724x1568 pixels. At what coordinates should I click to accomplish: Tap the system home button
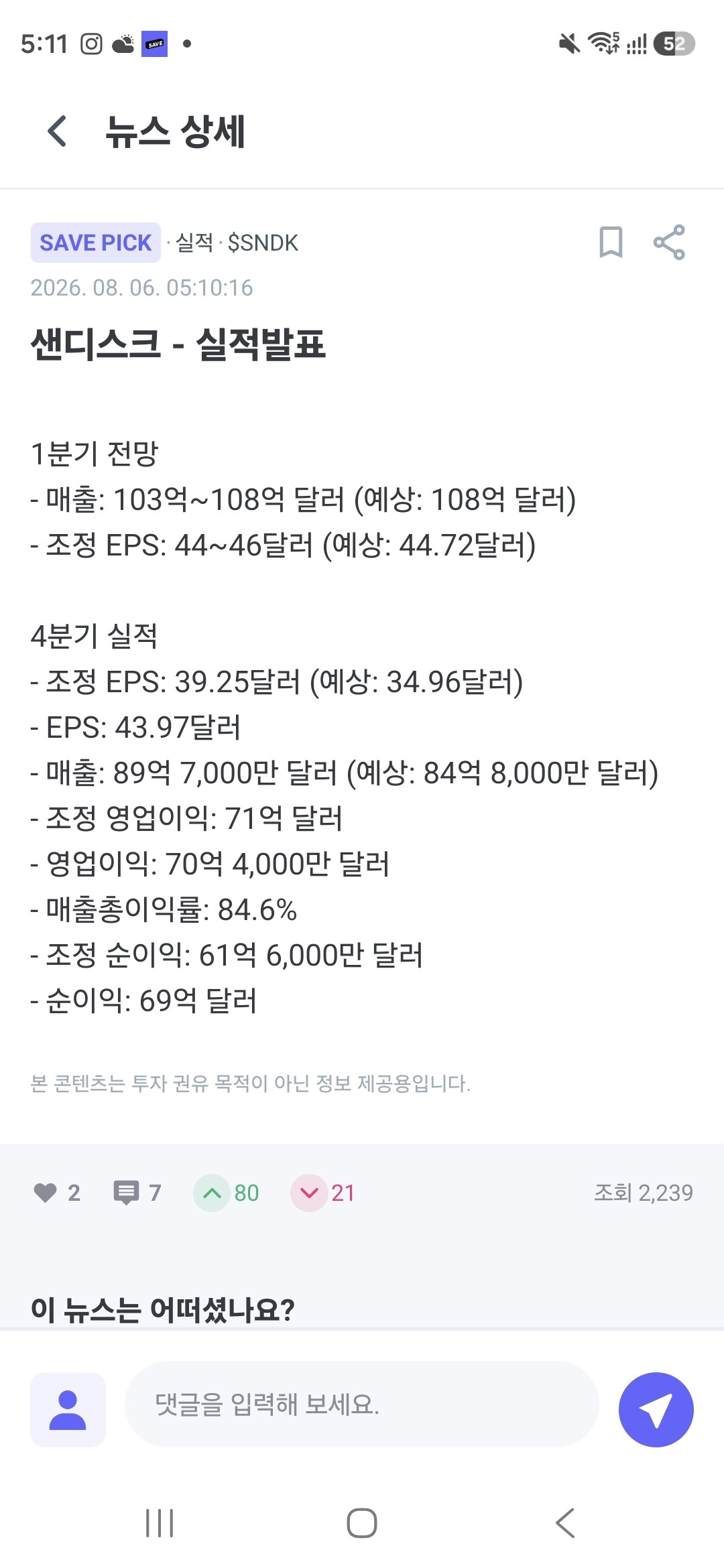click(362, 1523)
